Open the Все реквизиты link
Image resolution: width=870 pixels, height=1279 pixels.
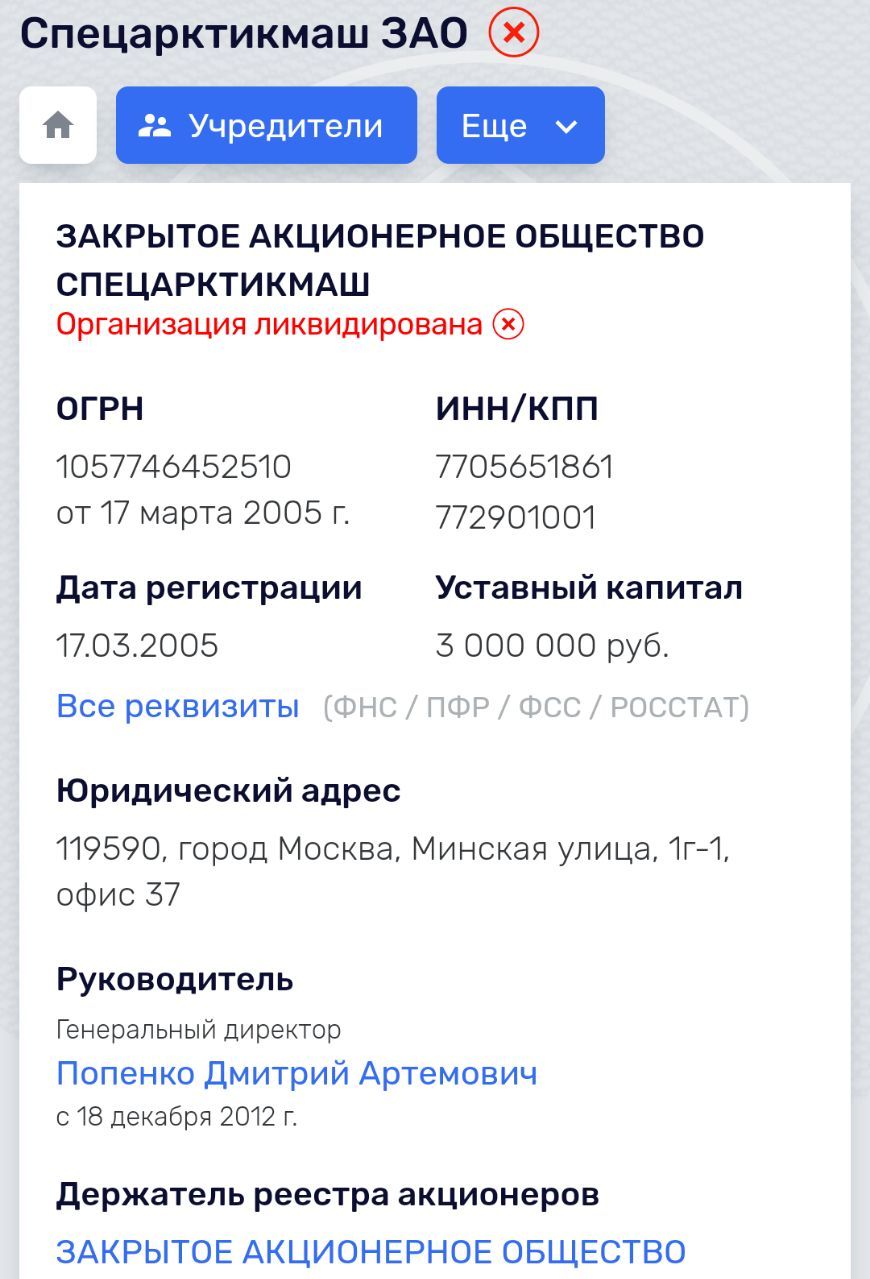178,706
